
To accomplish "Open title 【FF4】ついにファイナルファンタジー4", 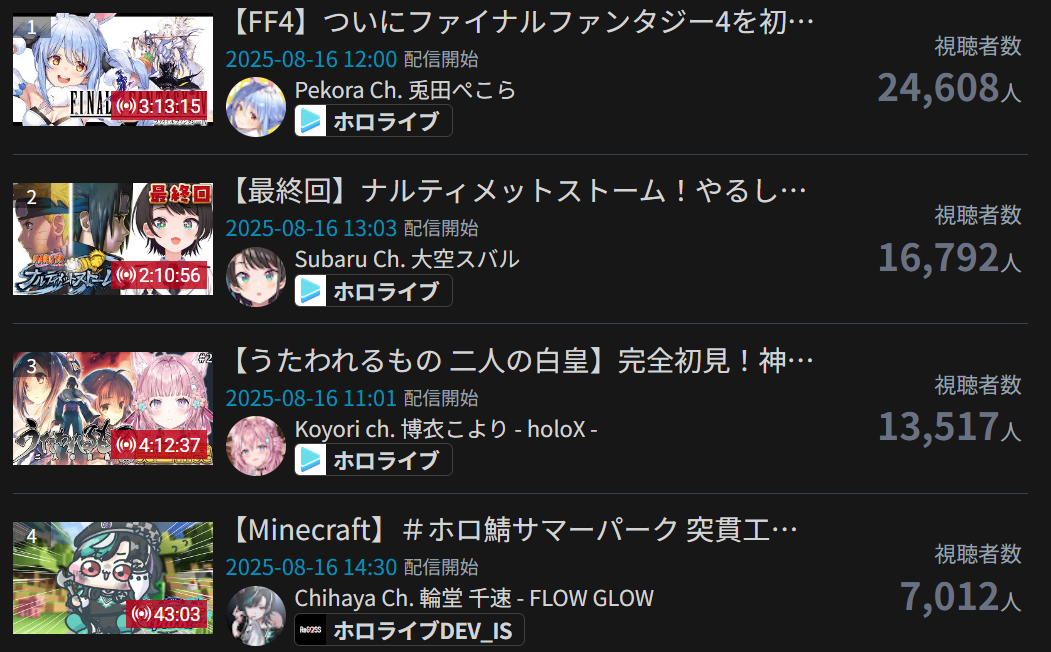I will (520, 20).
